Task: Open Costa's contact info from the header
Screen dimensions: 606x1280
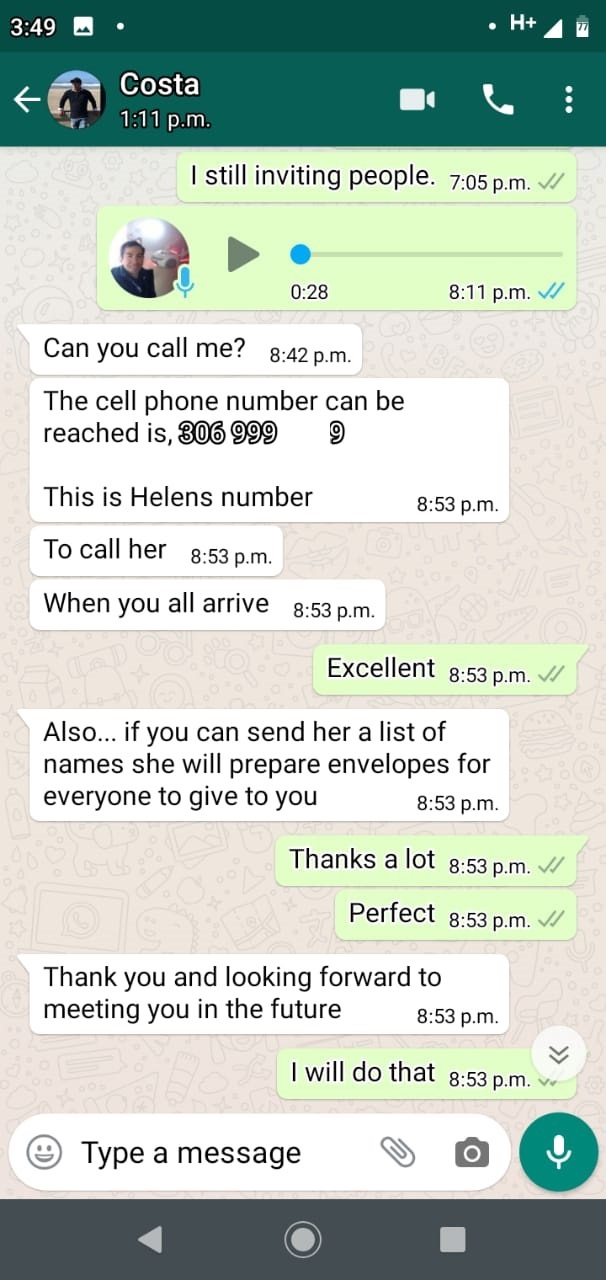Action: (x=160, y=100)
